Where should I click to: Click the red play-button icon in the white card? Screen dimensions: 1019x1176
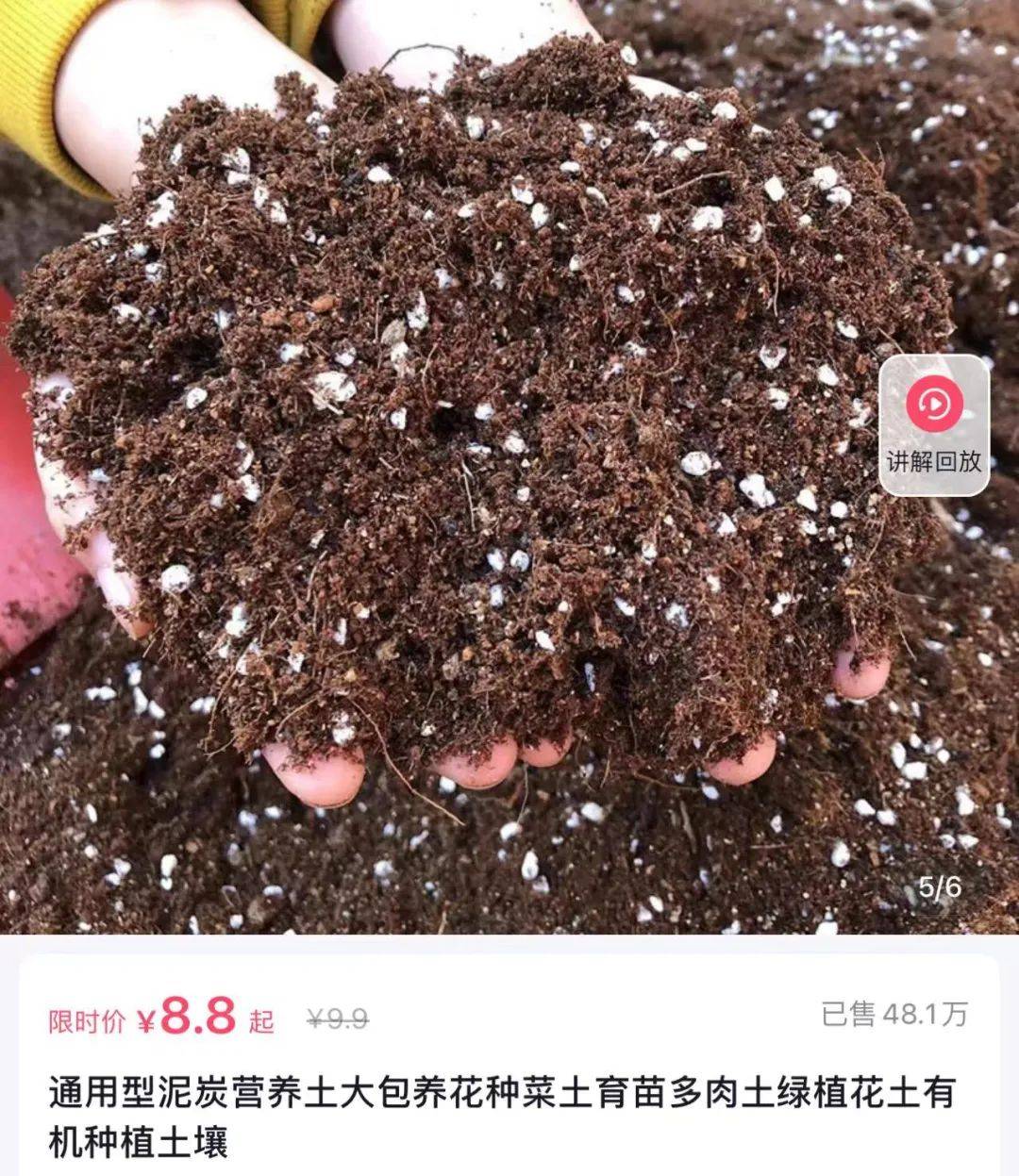934,402
